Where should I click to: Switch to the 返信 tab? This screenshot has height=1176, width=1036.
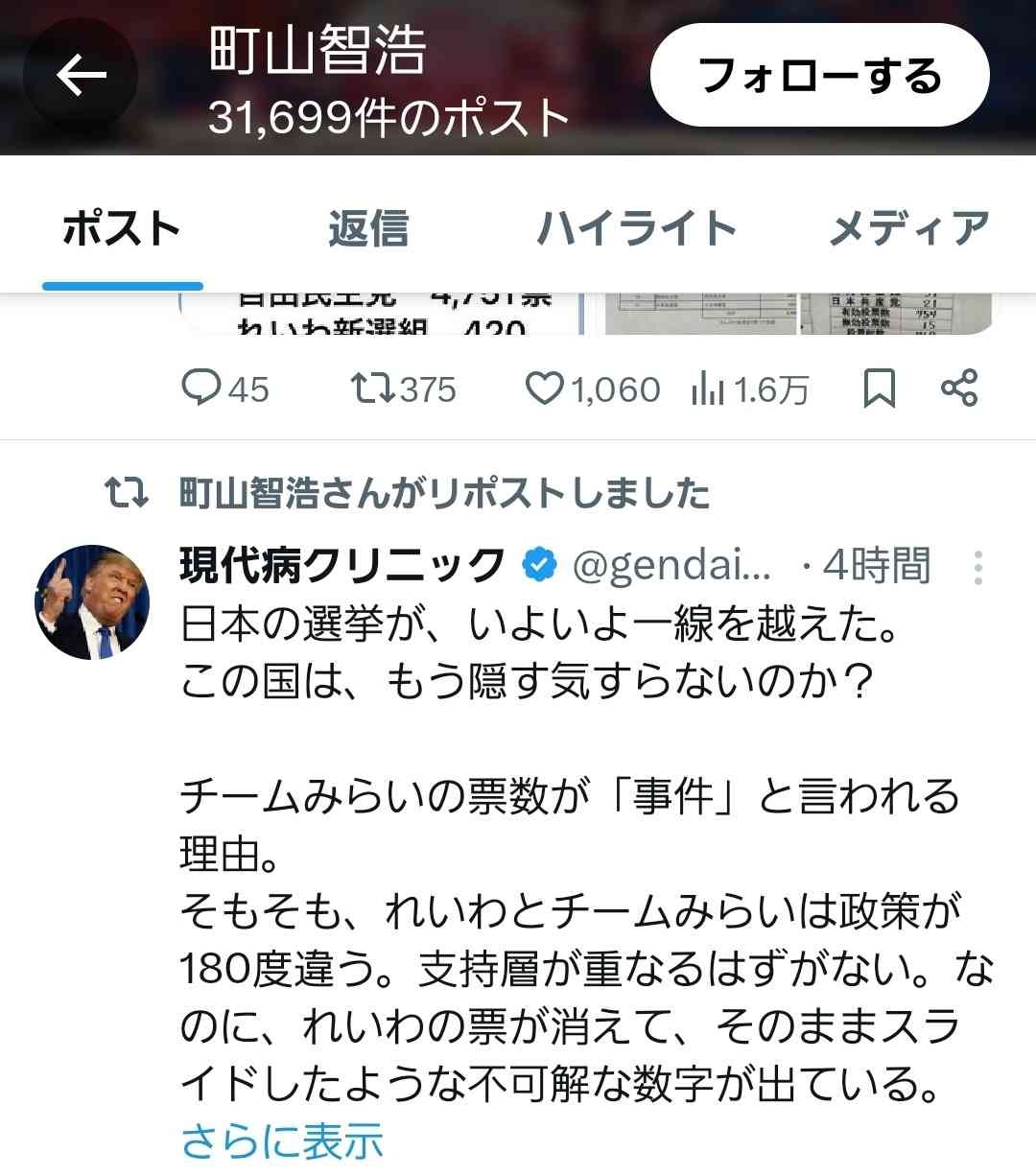[x=368, y=229]
